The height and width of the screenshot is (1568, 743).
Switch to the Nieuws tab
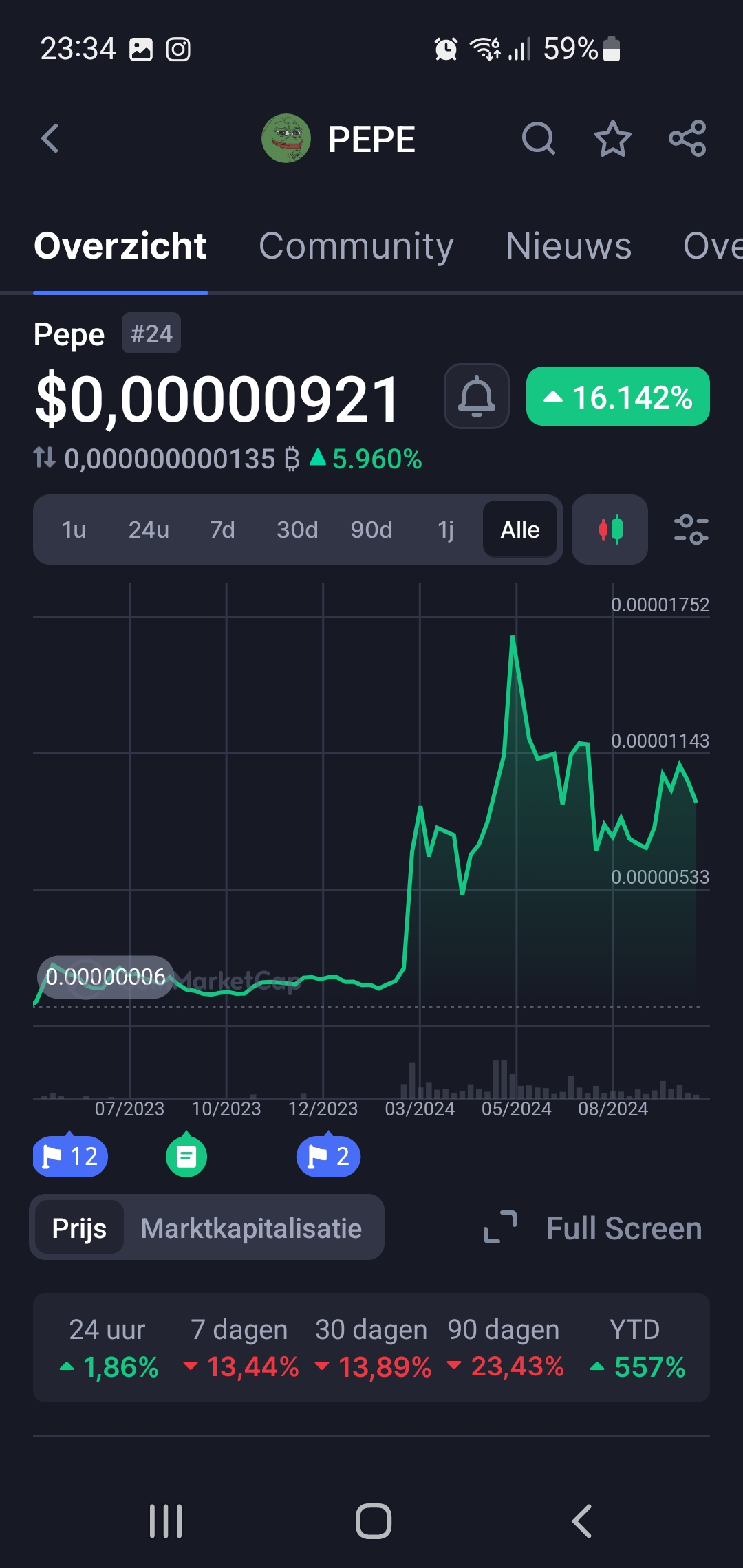(568, 246)
